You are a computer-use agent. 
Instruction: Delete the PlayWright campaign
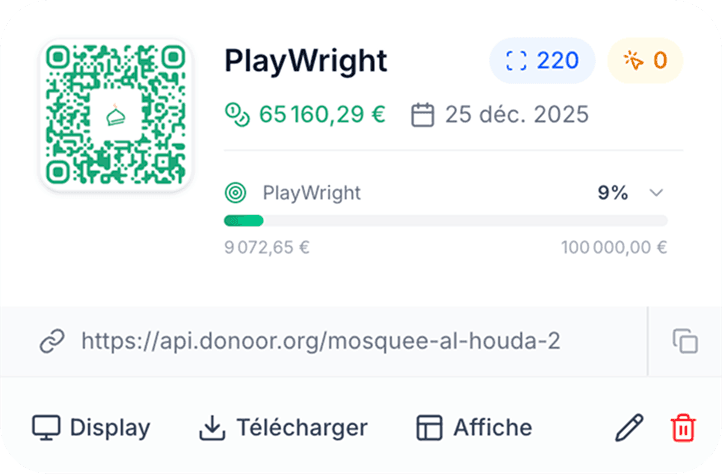click(683, 428)
